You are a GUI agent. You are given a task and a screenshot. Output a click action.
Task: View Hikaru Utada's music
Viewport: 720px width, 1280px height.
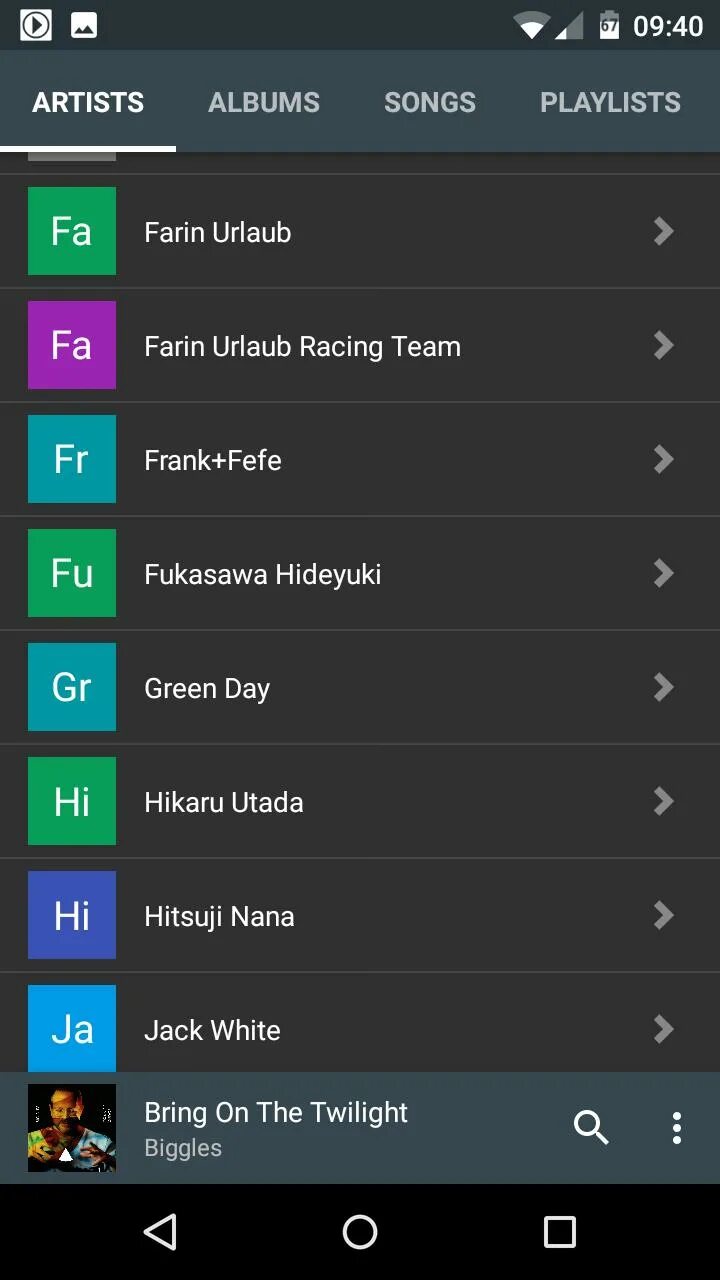pos(360,802)
